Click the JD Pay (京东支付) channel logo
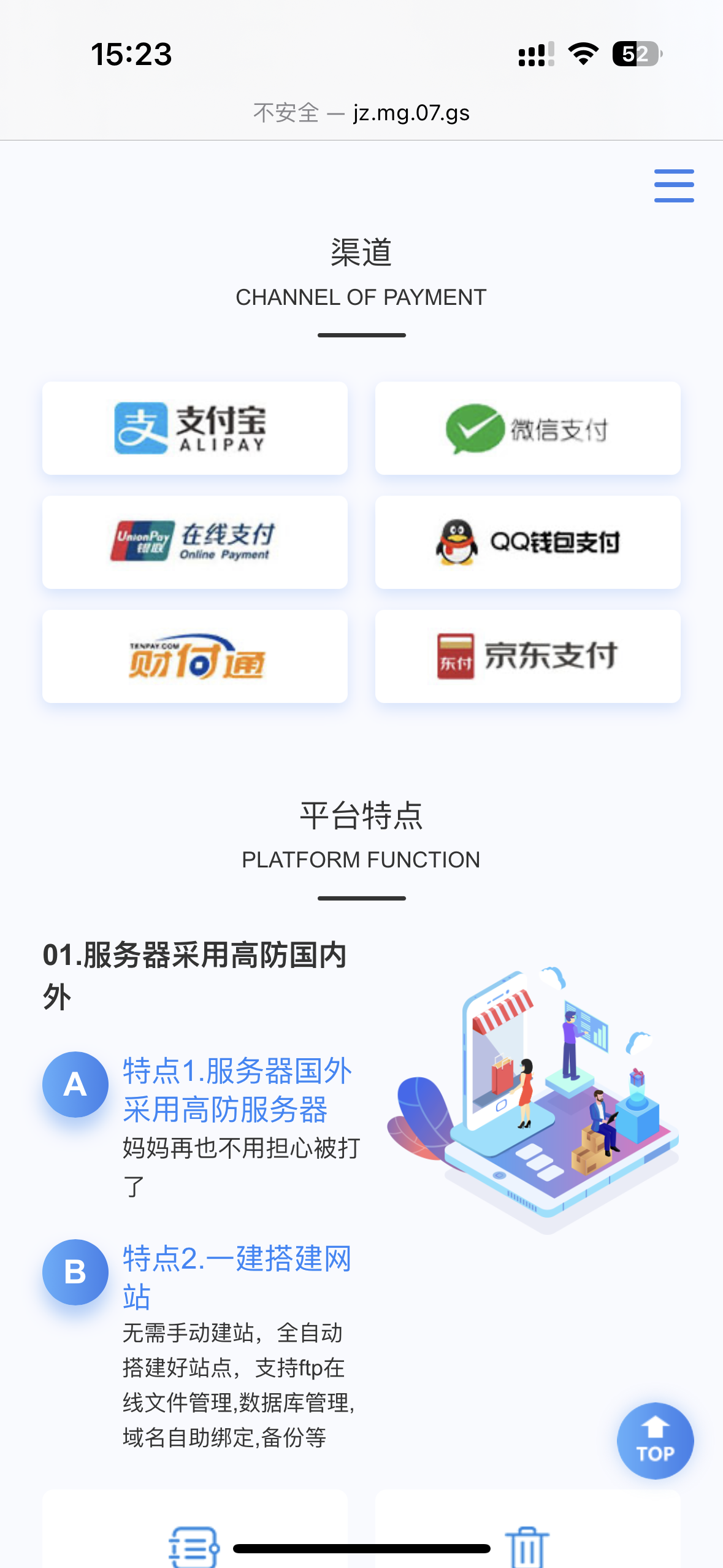723x1568 pixels. click(526, 655)
